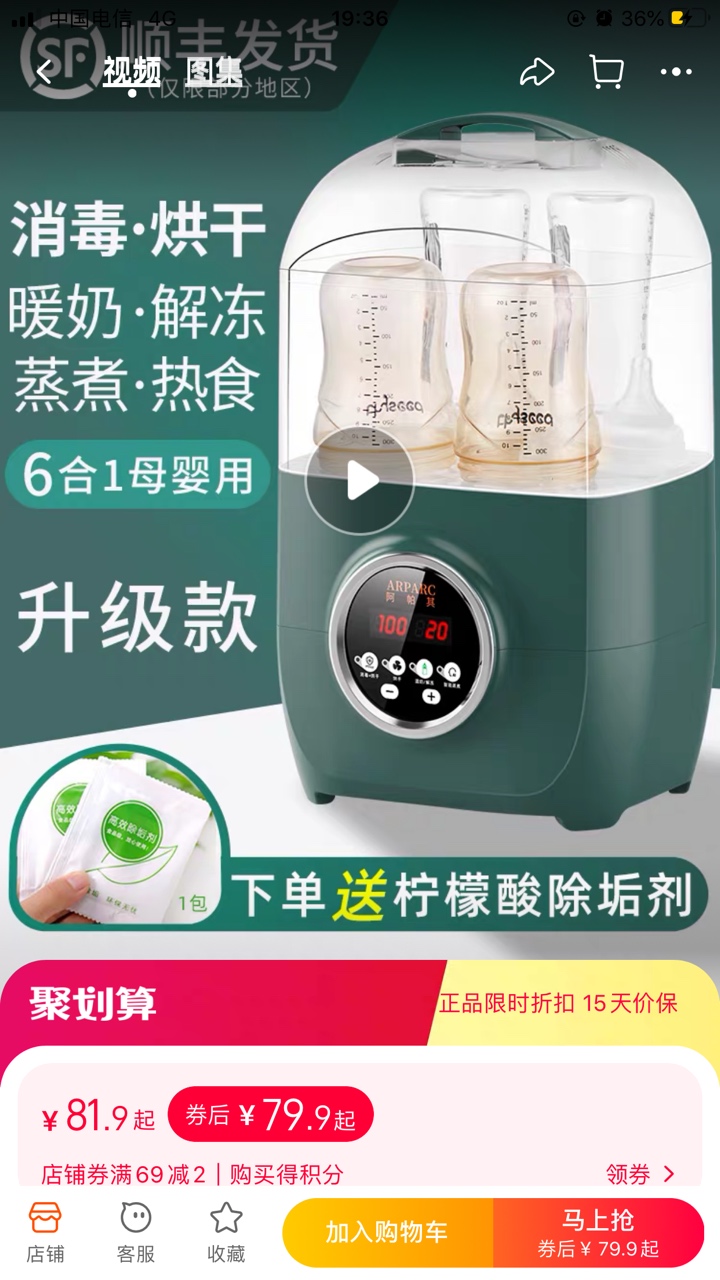Tap 领券 to claim the coupon
This screenshot has height=1280, width=720.
[640, 1174]
